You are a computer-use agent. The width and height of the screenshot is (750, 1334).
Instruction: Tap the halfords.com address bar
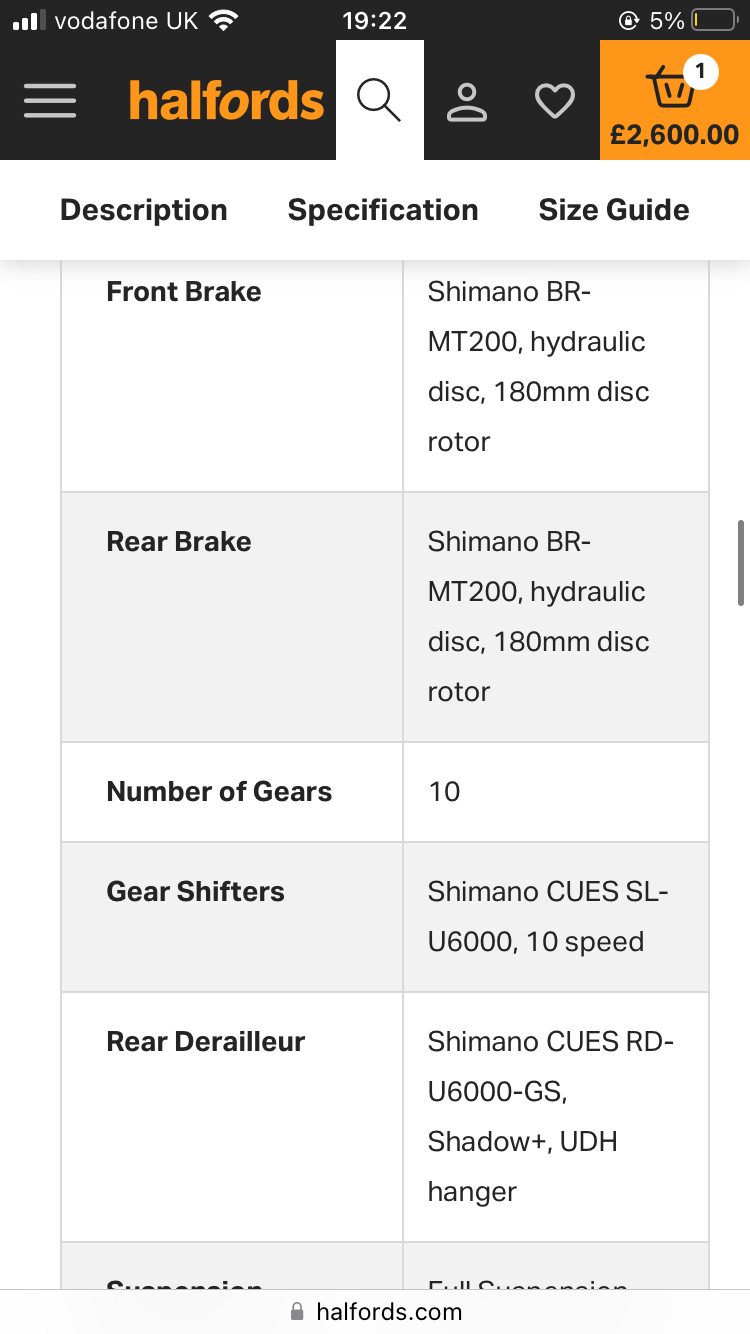click(x=375, y=1311)
